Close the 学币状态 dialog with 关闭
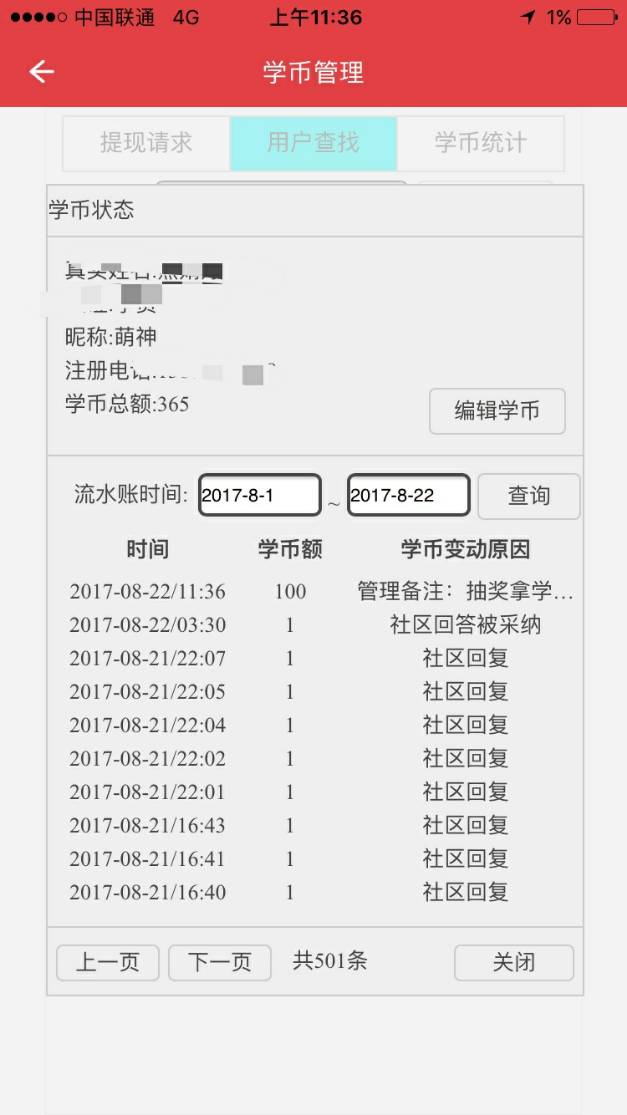Screen dimensions: 627x1115 click(514, 962)
